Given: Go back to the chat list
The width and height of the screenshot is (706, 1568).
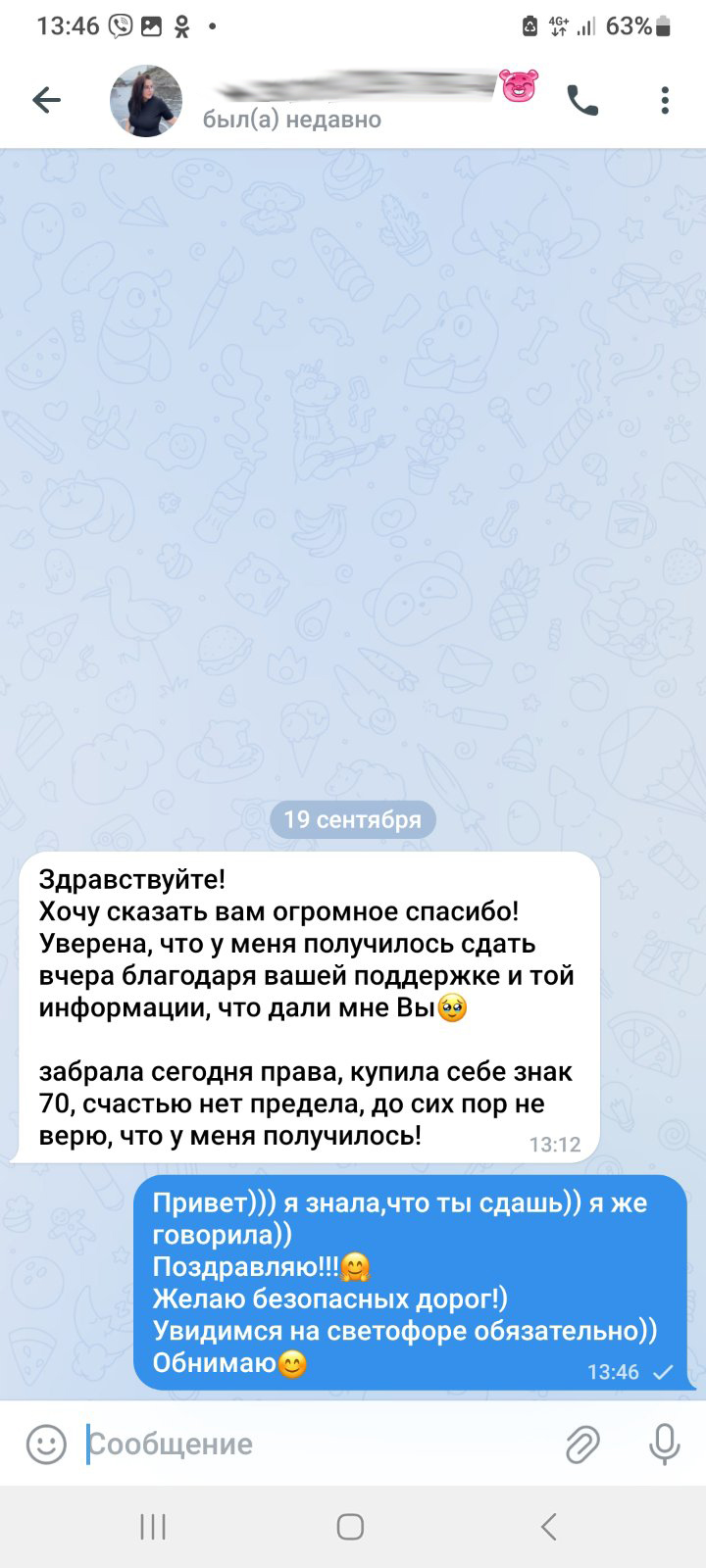Looking at the screenshot, I should click(46, 100).
